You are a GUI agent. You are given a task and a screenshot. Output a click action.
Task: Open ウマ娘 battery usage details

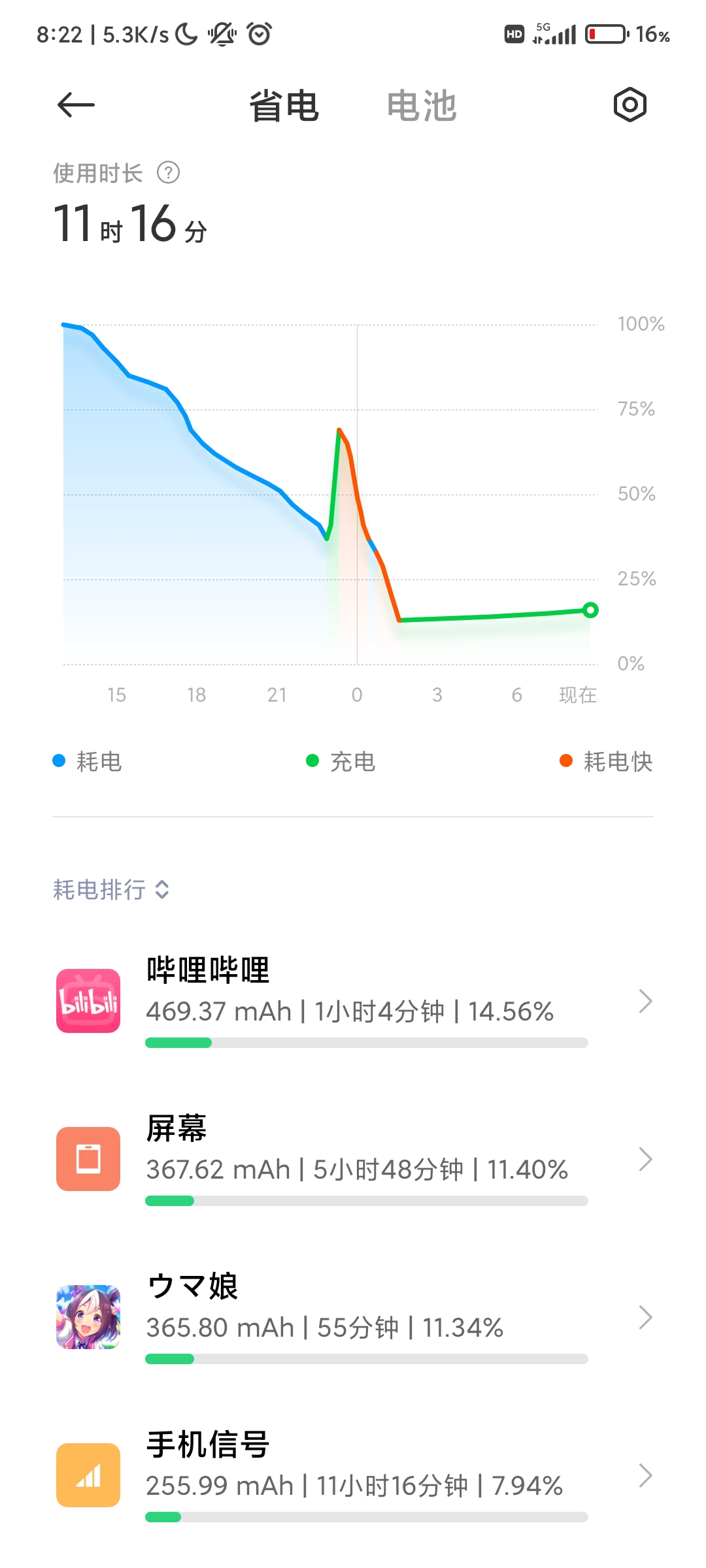click(x=353, y=1318)
